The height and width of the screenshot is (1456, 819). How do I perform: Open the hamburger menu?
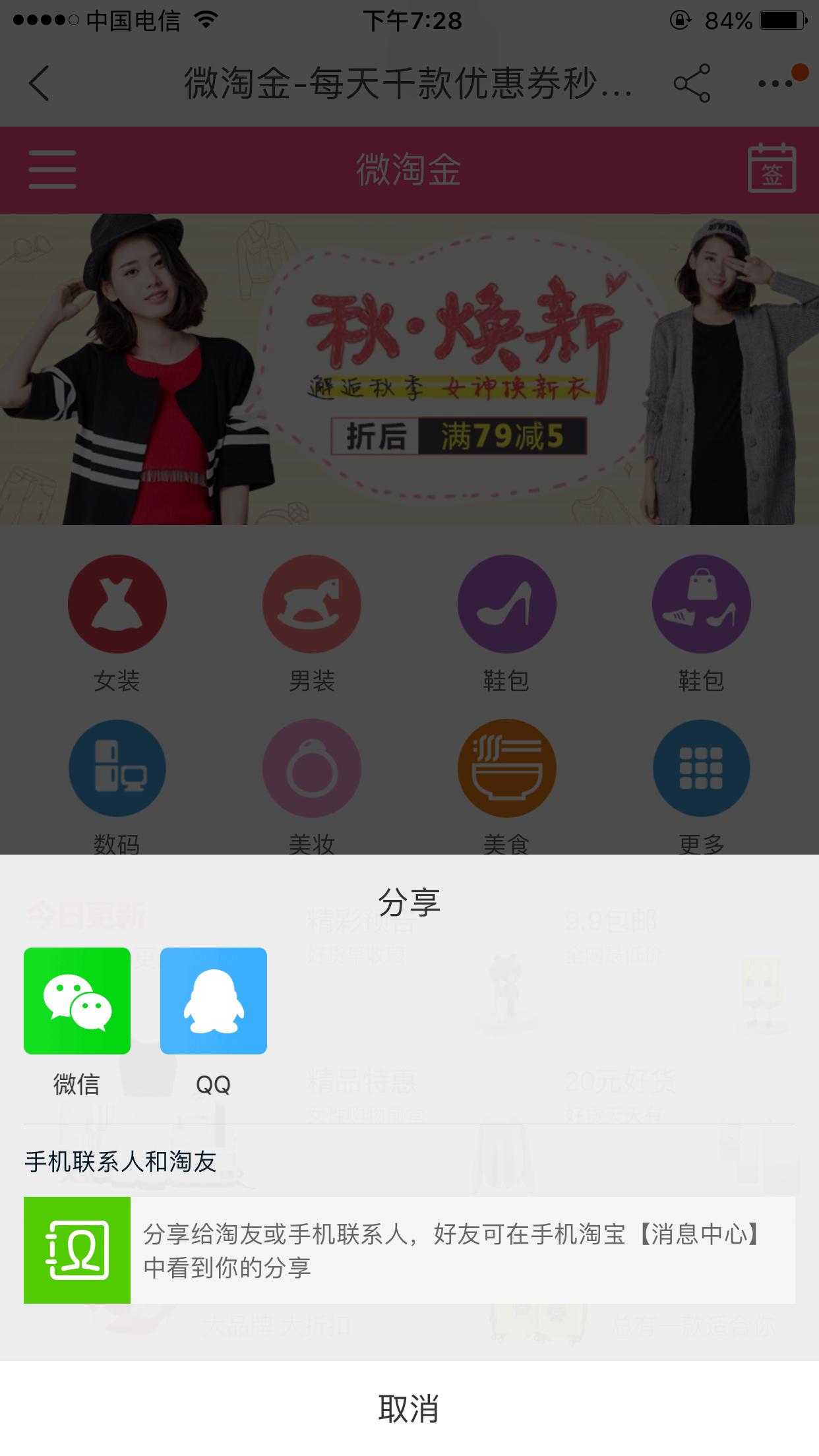pos(53,170)
